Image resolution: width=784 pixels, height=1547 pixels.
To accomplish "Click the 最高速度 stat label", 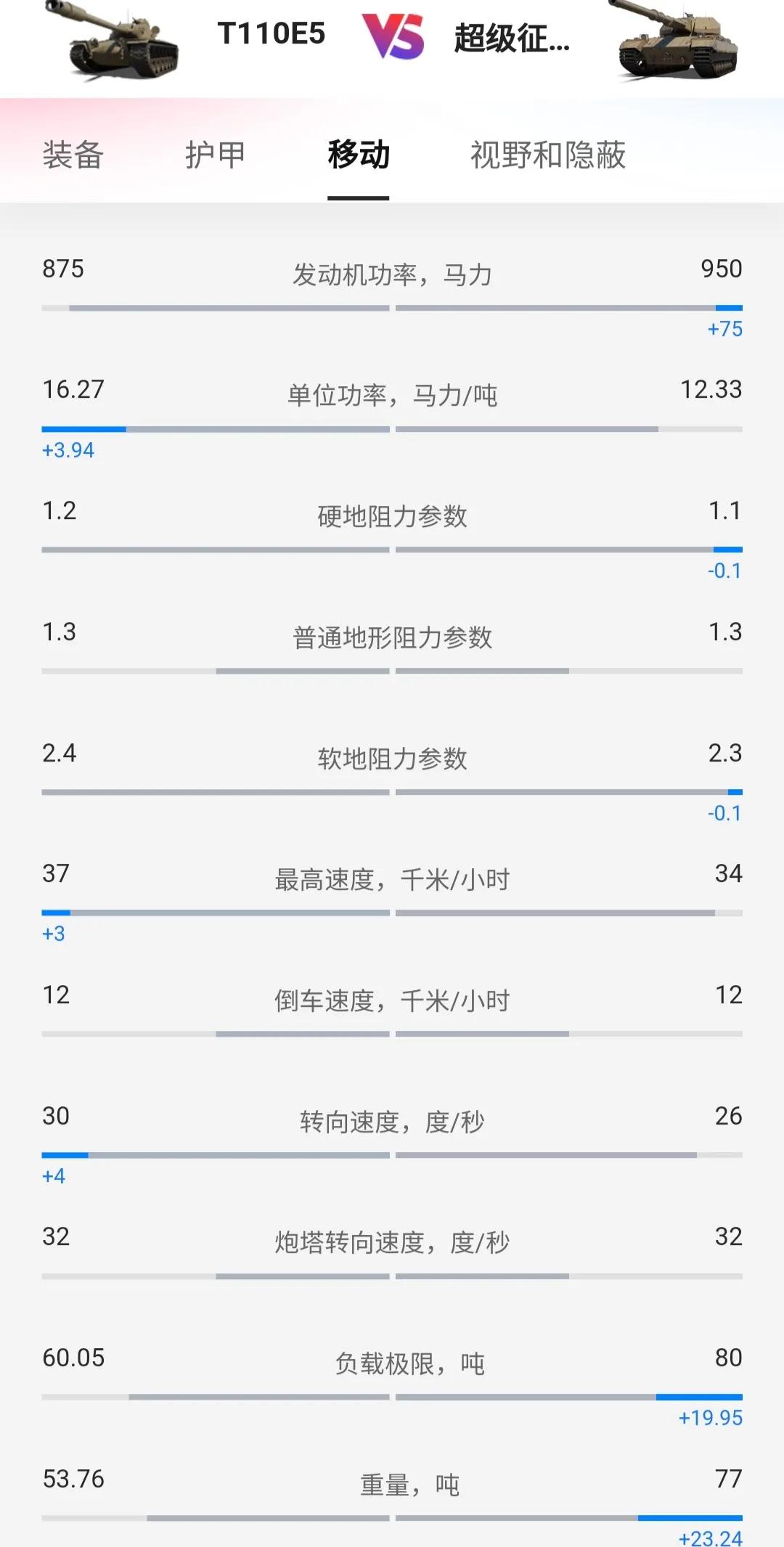I will coord(392,878).
